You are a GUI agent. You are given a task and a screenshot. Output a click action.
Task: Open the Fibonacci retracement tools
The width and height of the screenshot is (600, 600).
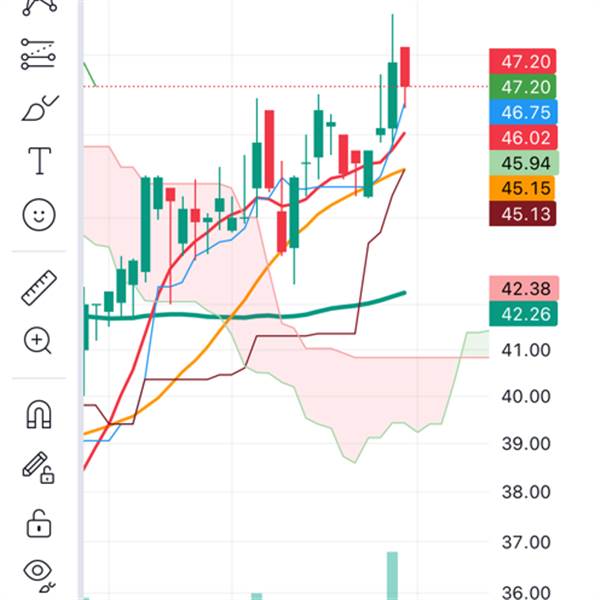pos(39,54)
